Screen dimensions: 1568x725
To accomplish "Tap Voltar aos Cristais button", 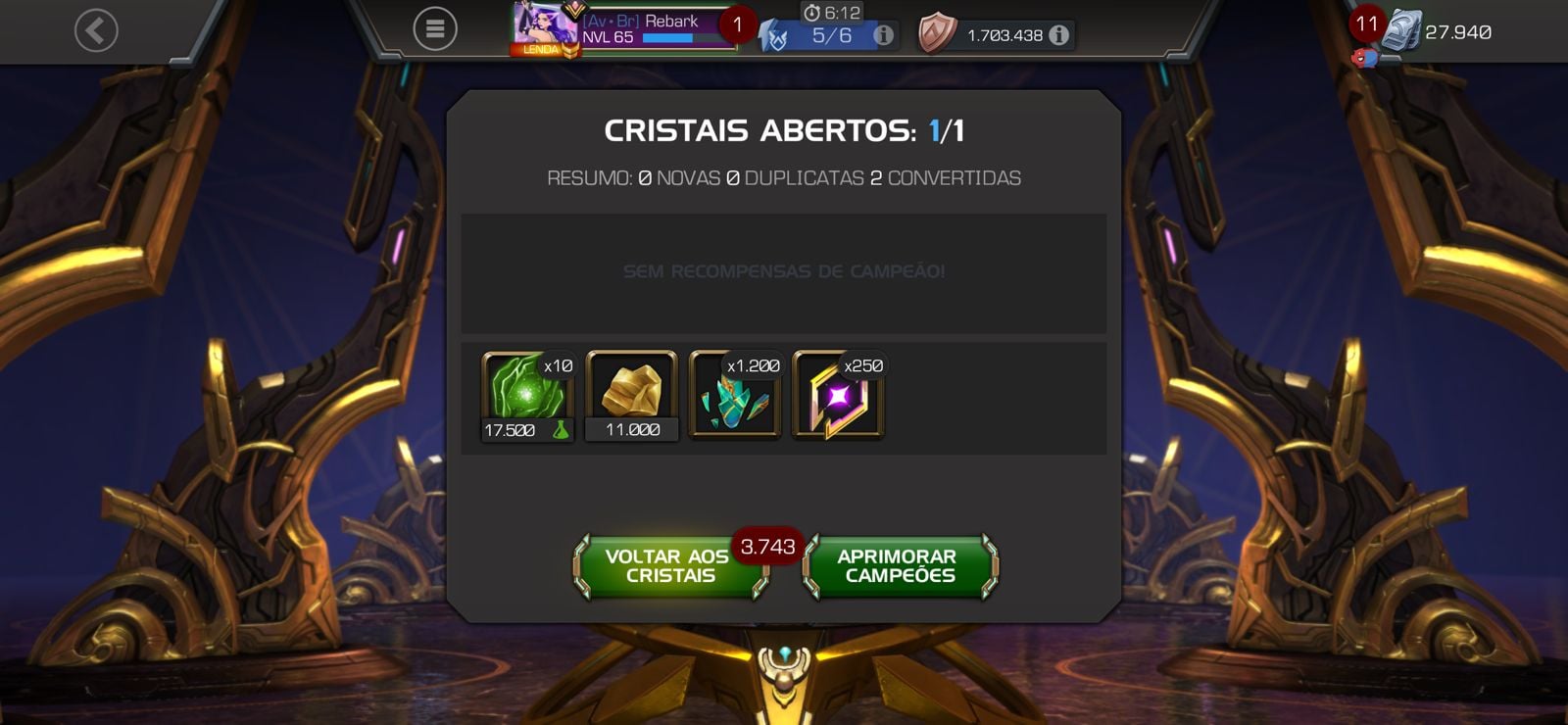I will point(669,566).
